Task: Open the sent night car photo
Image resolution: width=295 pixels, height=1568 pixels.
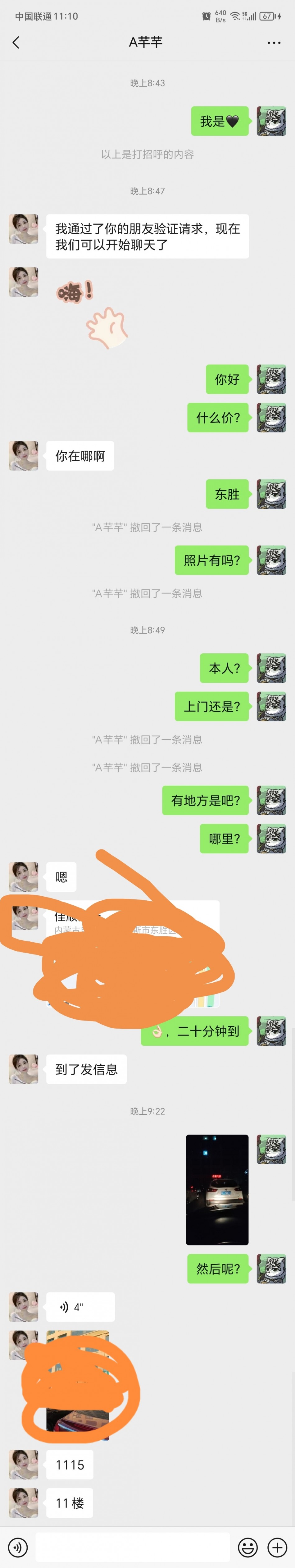Action: 216,1189
